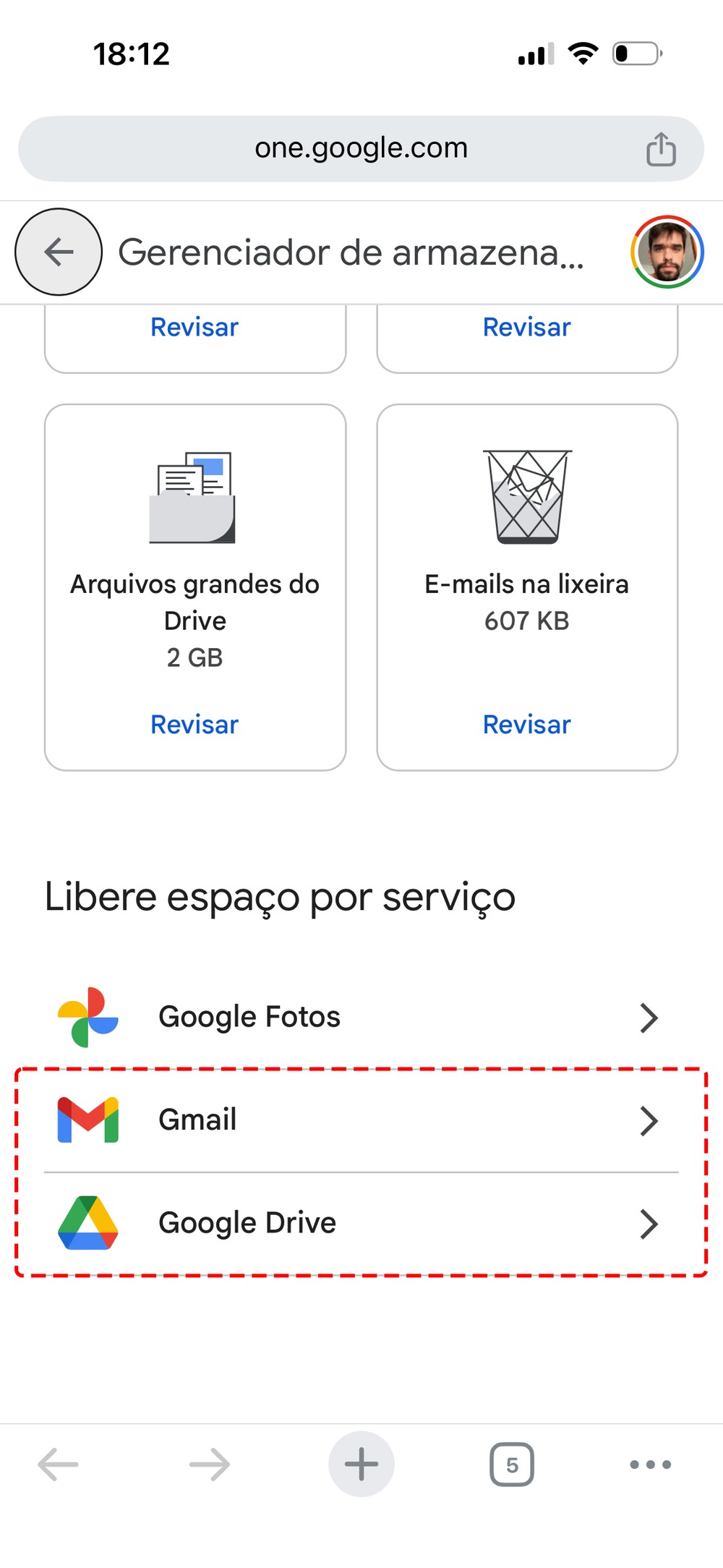Open Gmail storage cleanup

click(361, 1120)
